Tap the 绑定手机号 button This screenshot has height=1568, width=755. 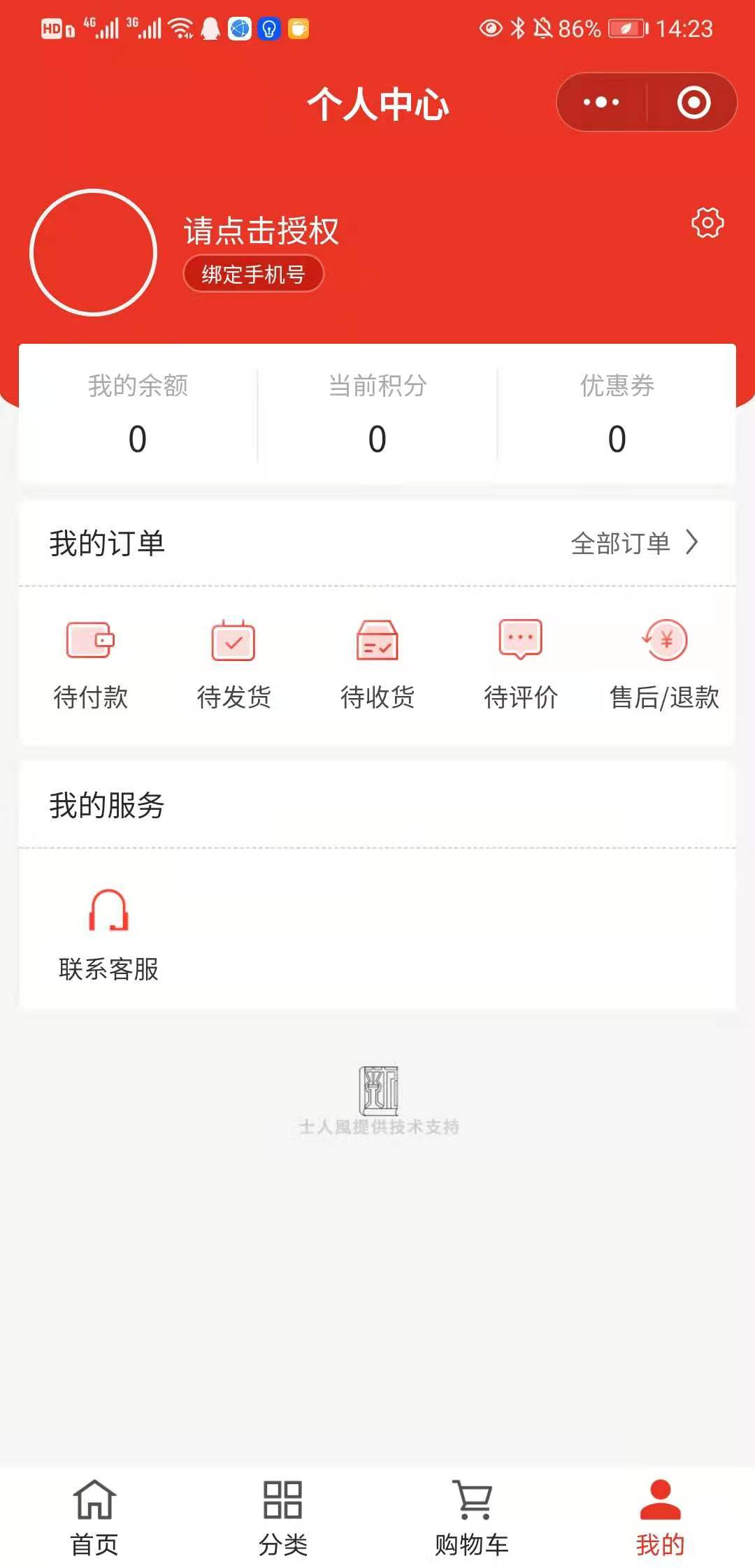pyautogui.click(x=253, y=274)
